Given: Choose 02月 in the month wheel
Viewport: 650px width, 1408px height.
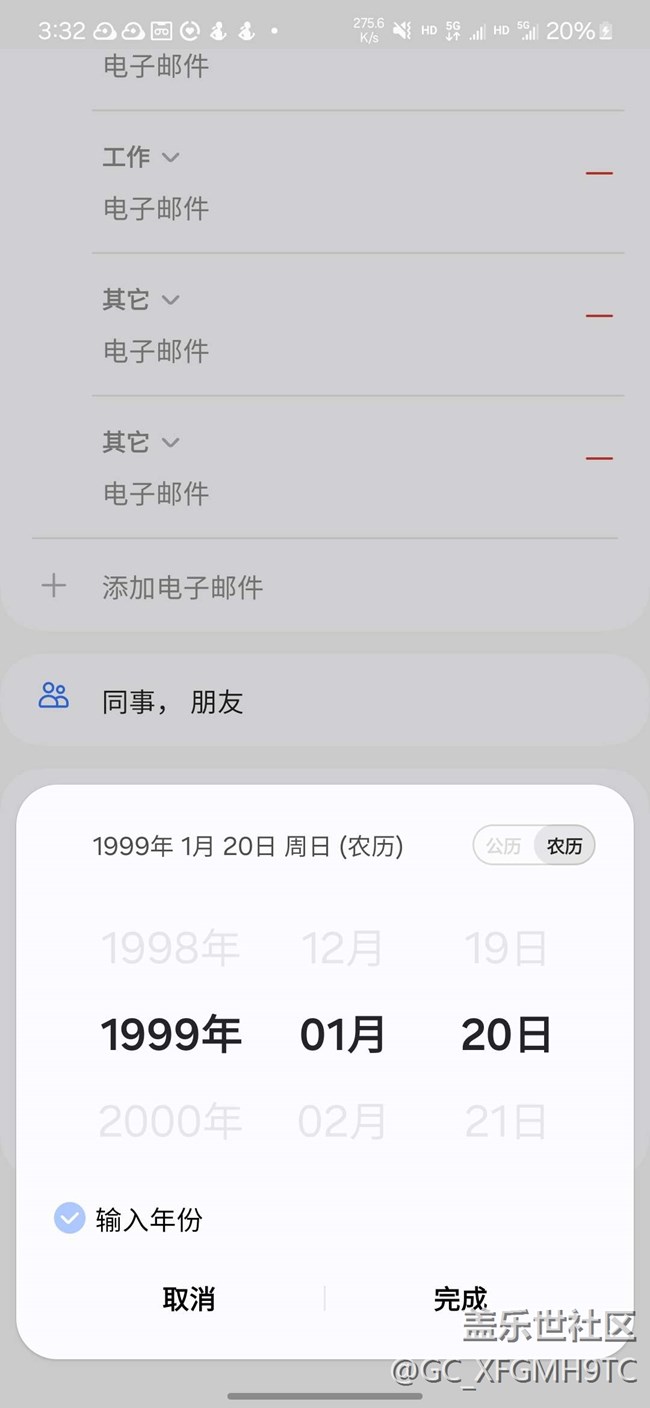Looking at the screenshot, I should pyautogui.click(x=342, y=1122).
